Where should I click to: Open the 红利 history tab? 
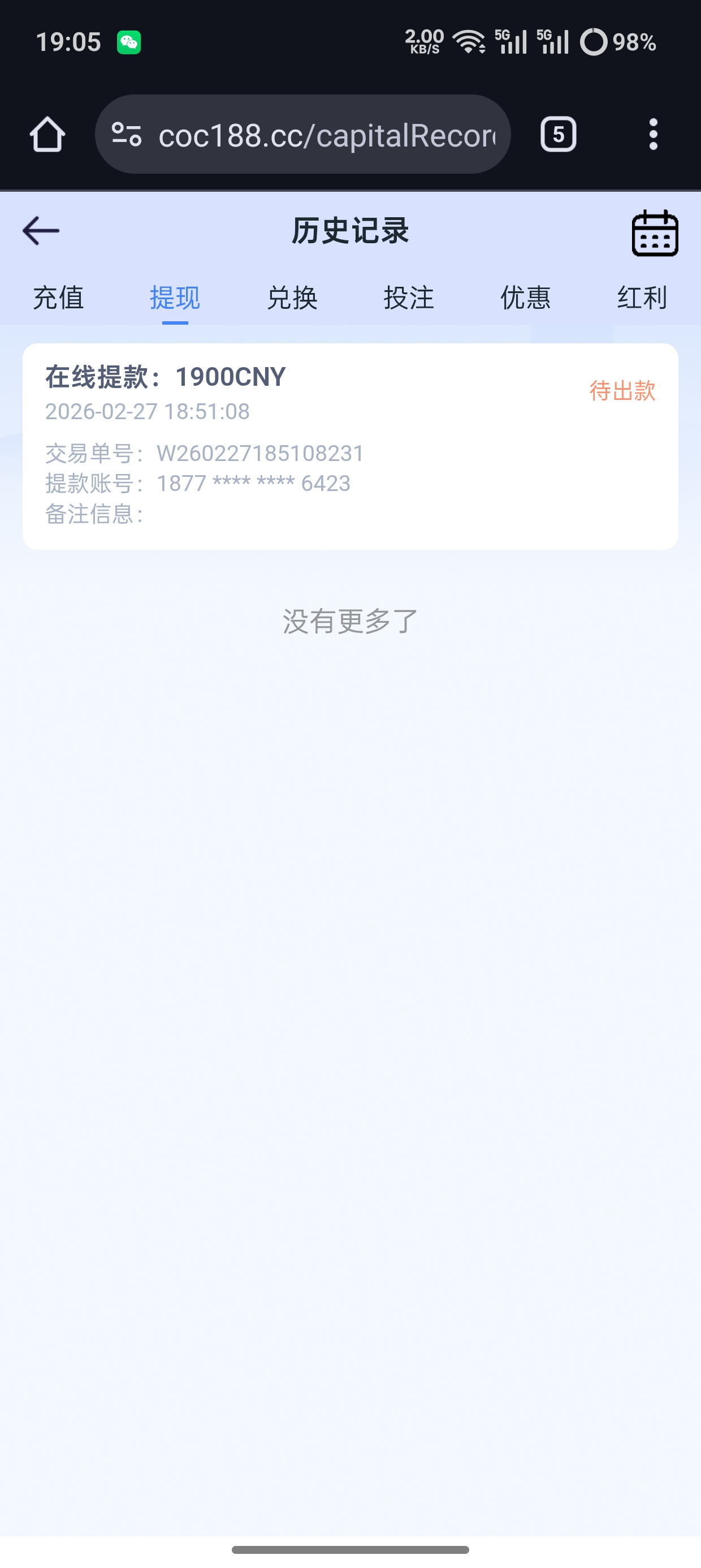(643, 298)
